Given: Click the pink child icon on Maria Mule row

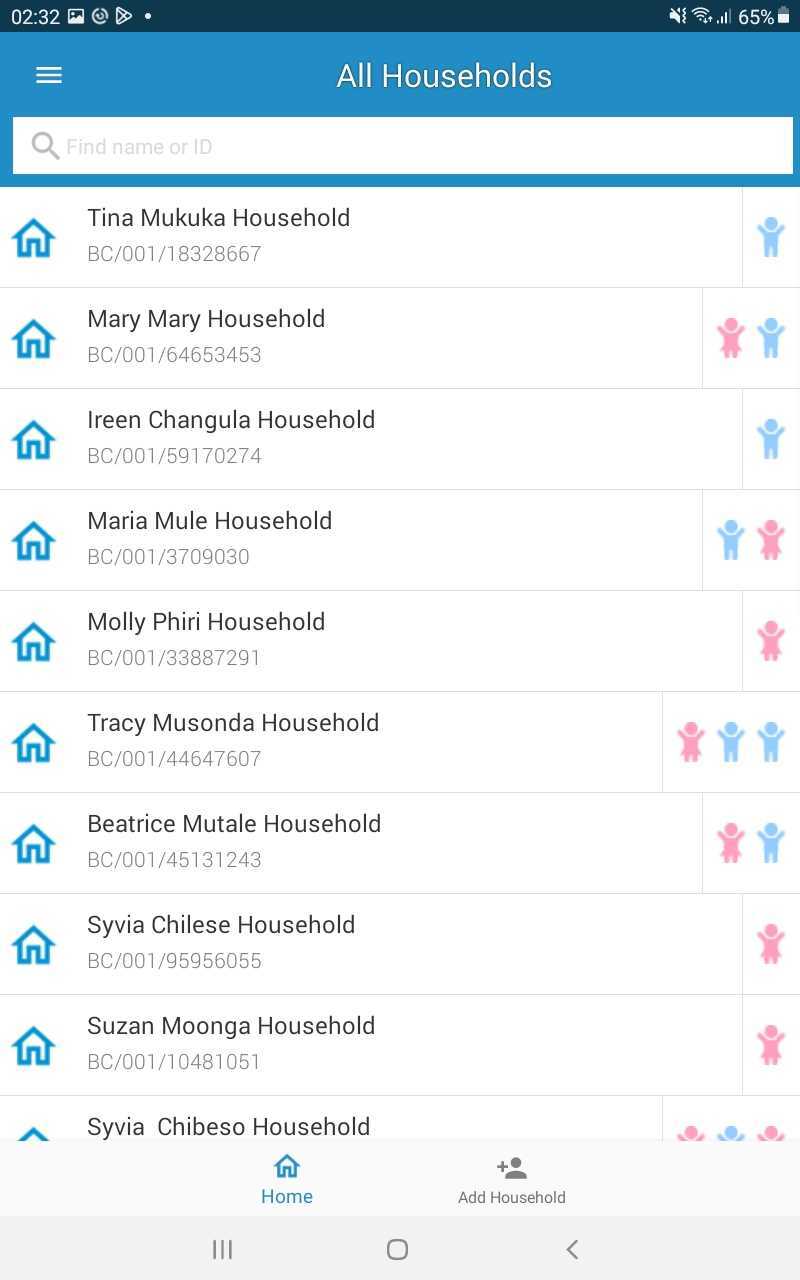Looking at the screenshot, I should tap(770, 539).
